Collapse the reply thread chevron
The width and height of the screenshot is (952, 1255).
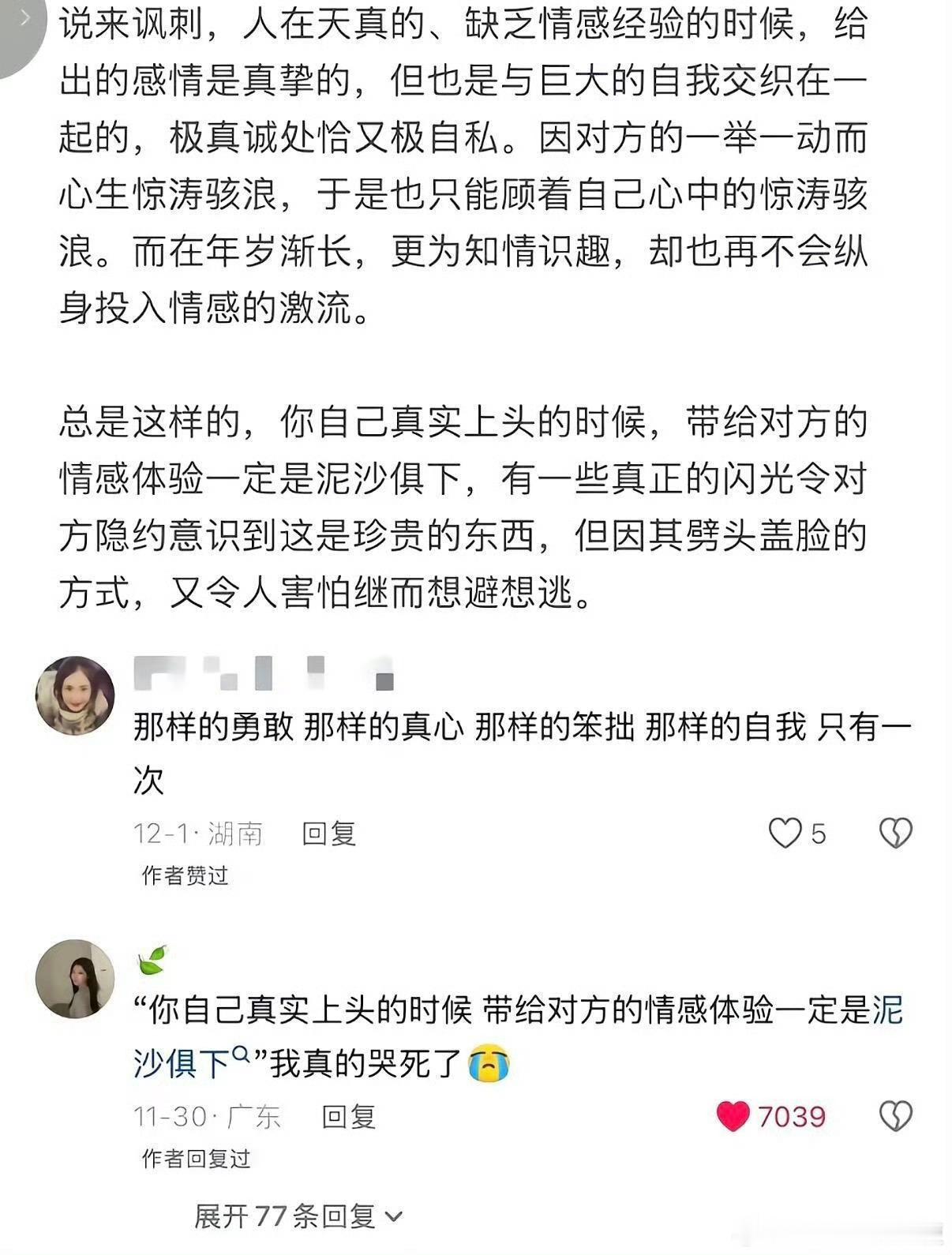click(393, 1217)
